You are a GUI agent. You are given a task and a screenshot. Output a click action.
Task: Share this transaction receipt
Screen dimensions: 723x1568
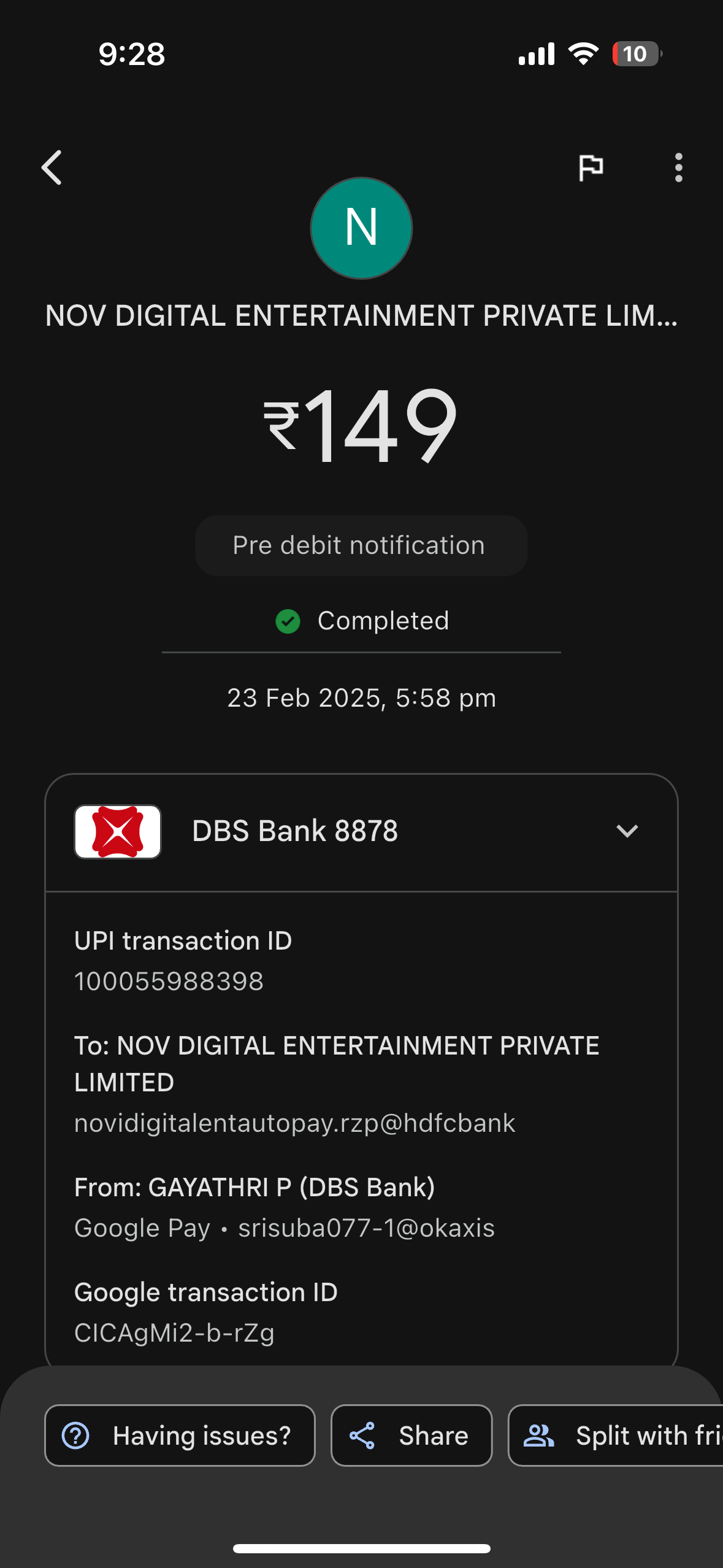pos(411,1435)
